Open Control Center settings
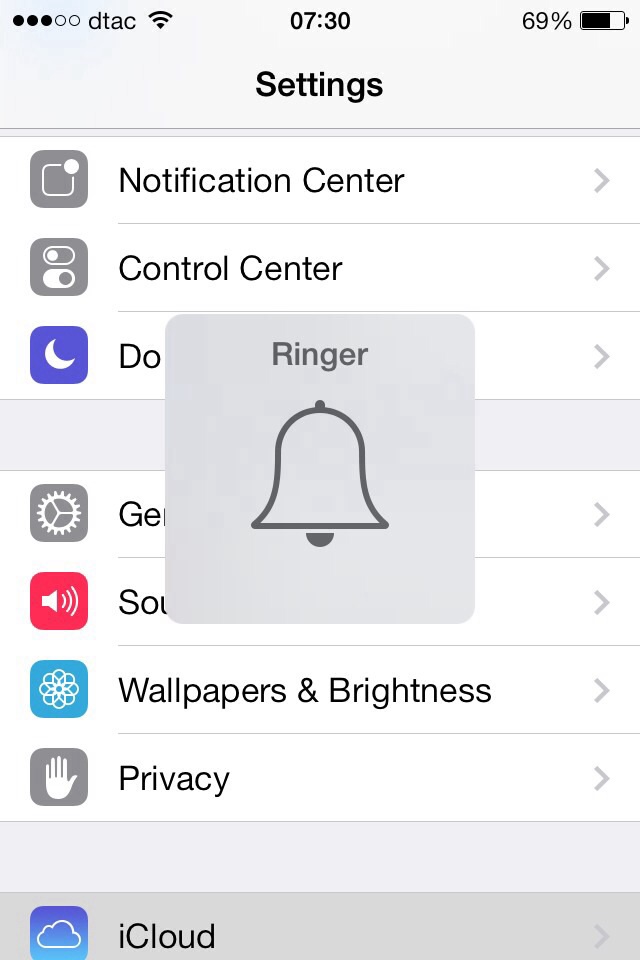 point(230,269)
